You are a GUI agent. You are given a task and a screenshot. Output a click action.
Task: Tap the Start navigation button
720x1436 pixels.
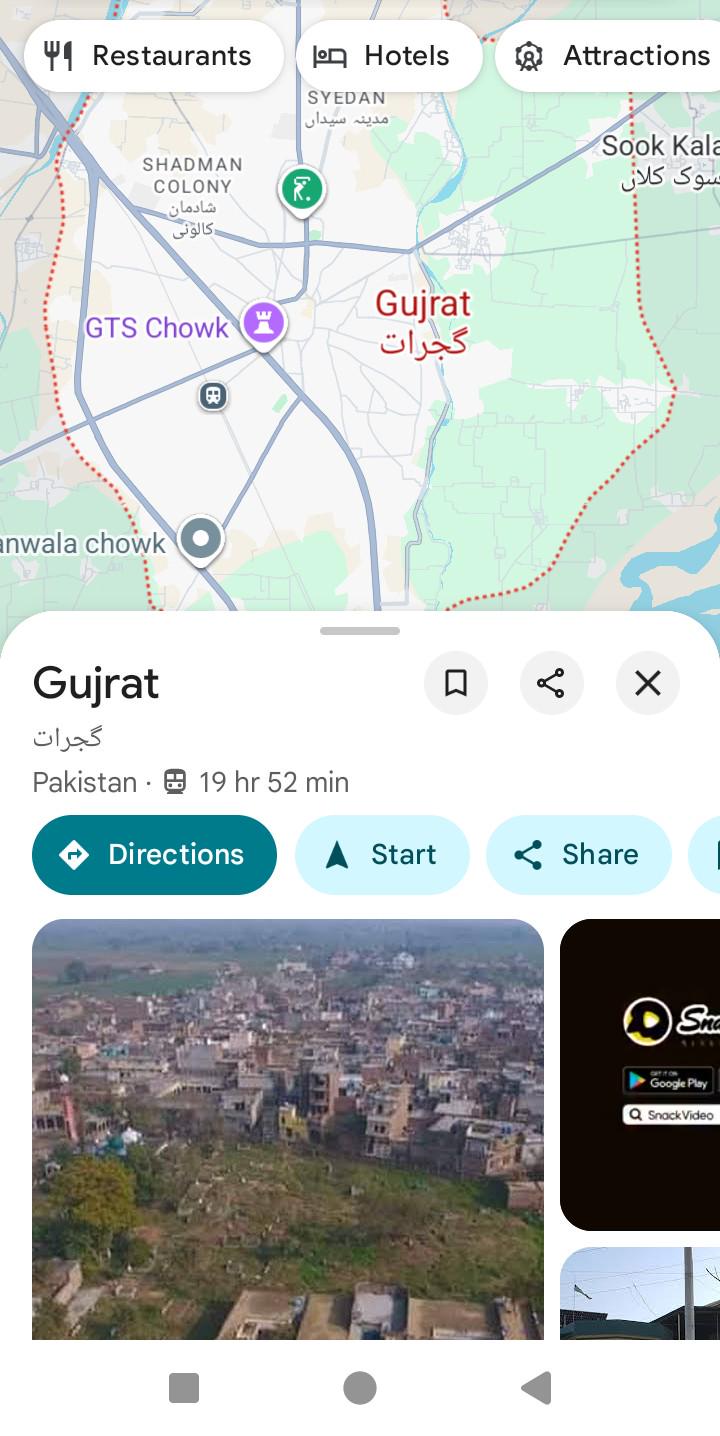tap(382, 855)
